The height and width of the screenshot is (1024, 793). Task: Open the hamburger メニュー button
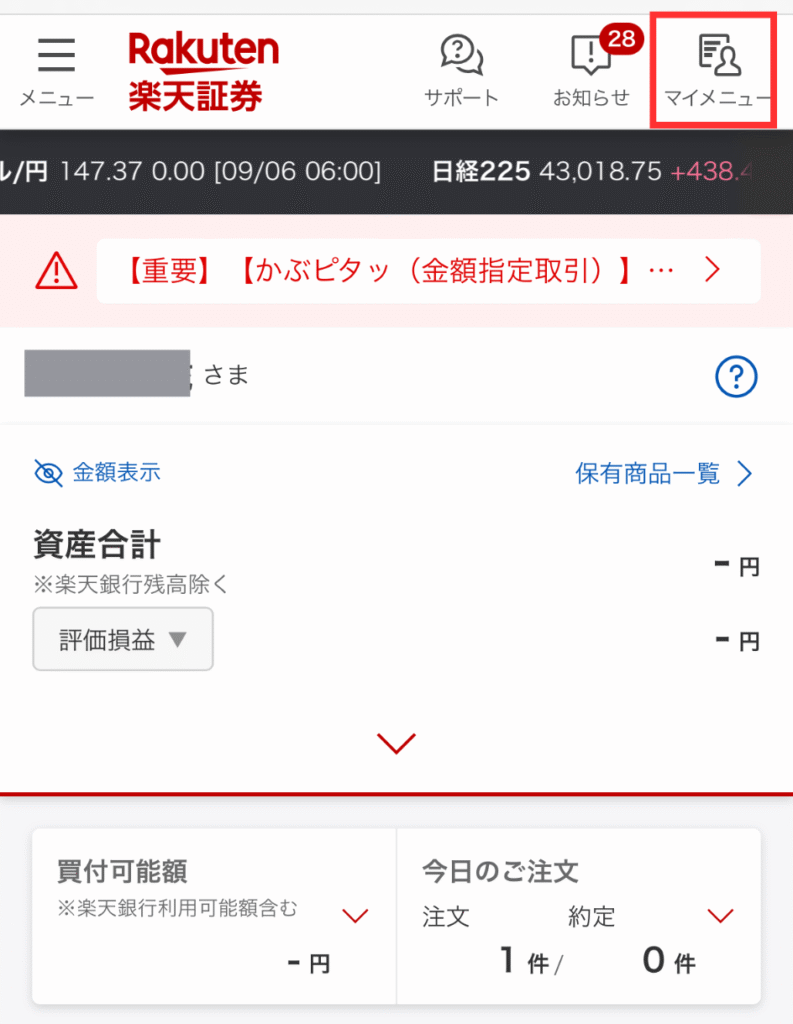[56, 70]
